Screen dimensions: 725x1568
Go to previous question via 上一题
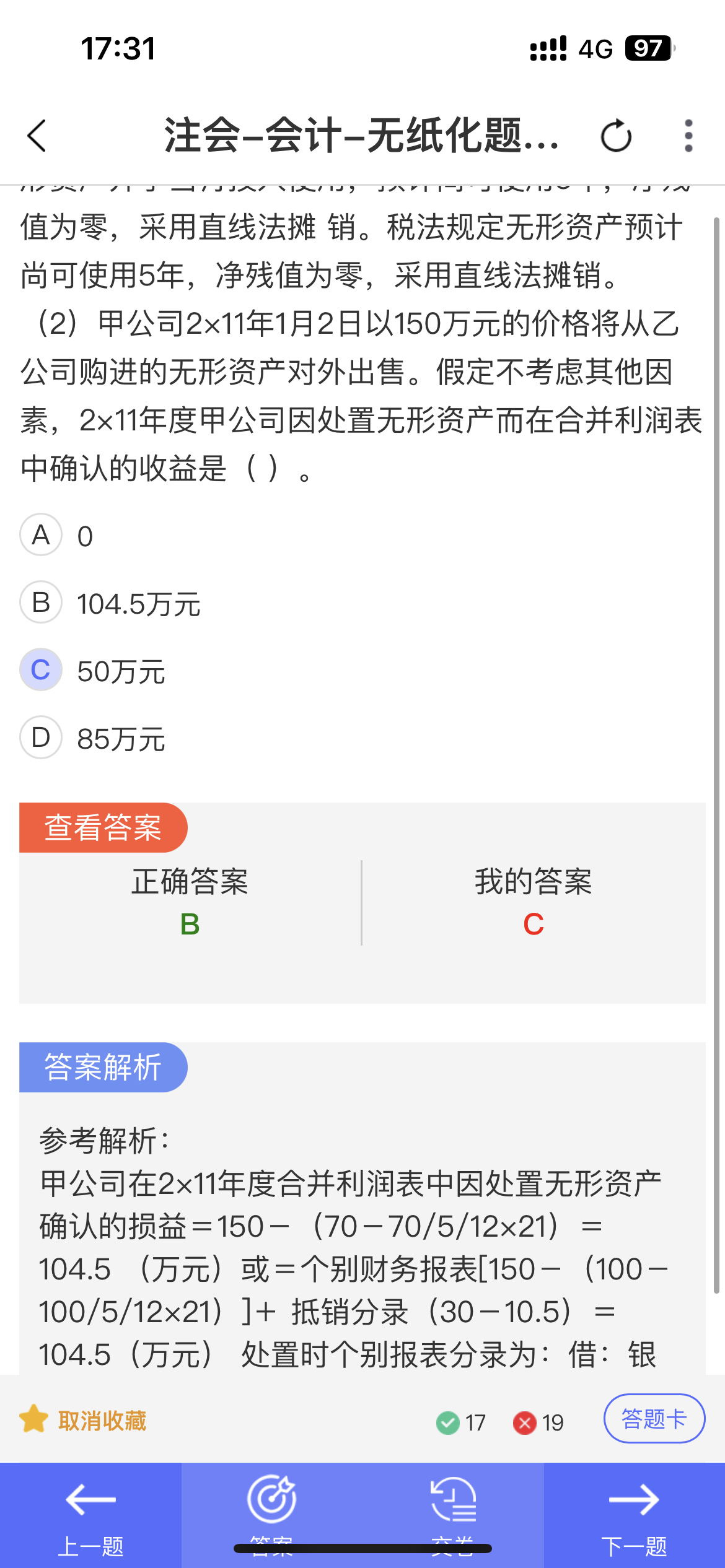(90, 1515)
